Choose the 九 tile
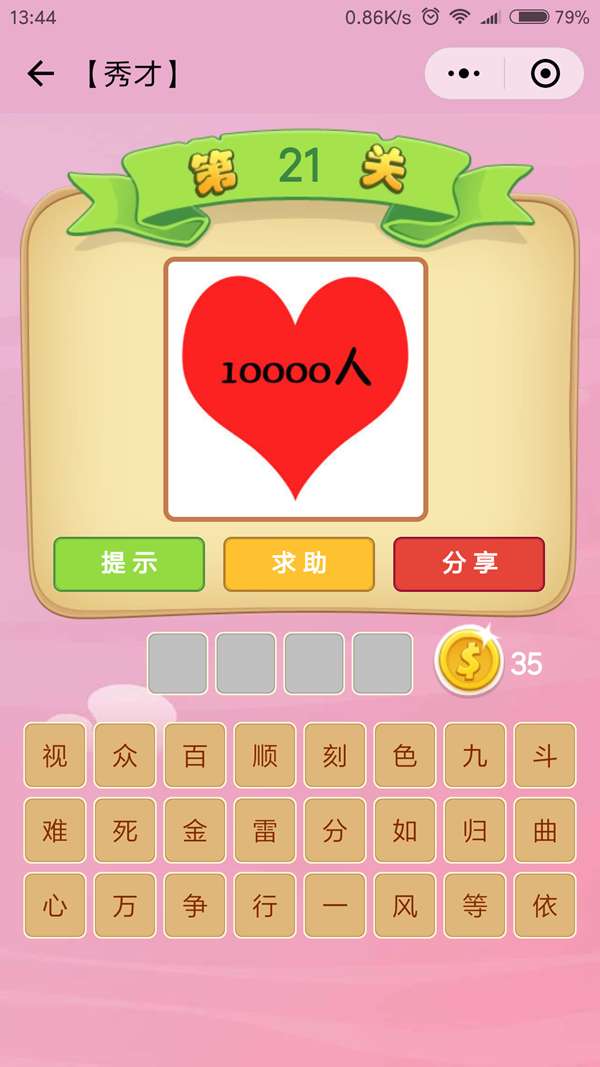The width and height of the screenshot is (600, 1067). click(475, 756)
